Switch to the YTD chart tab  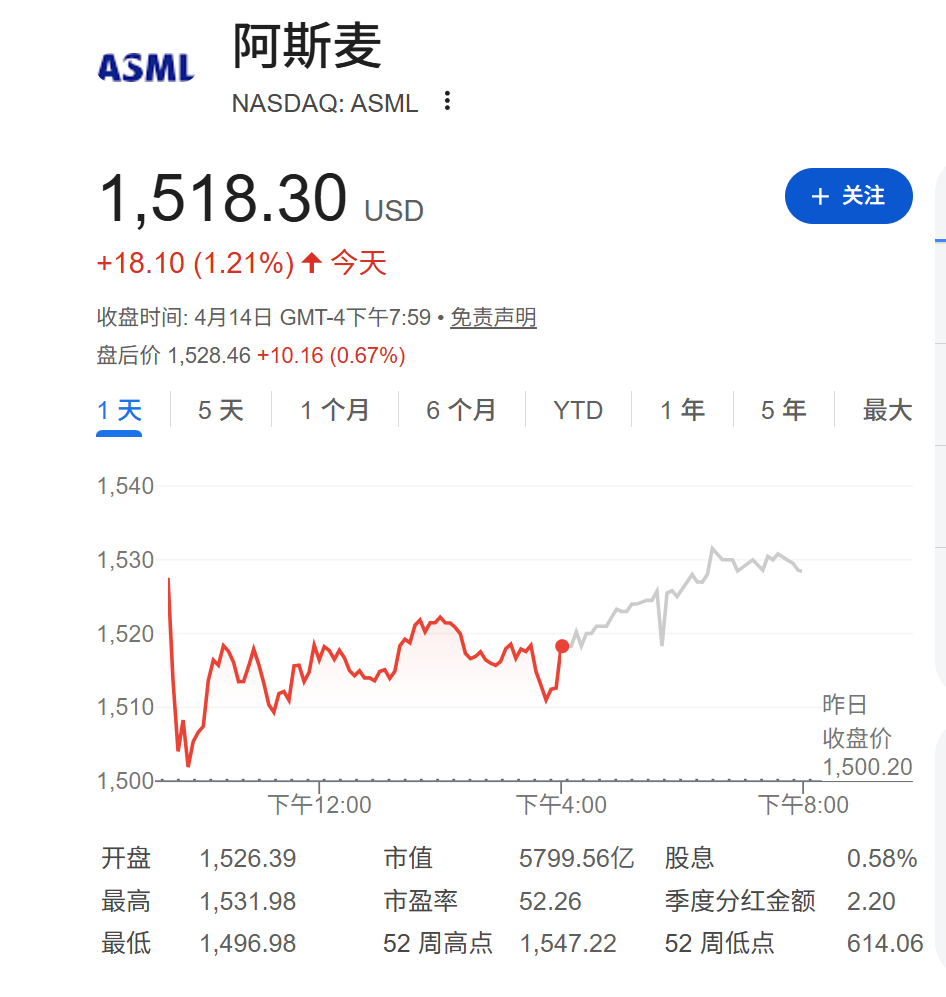tap(578, 409)
